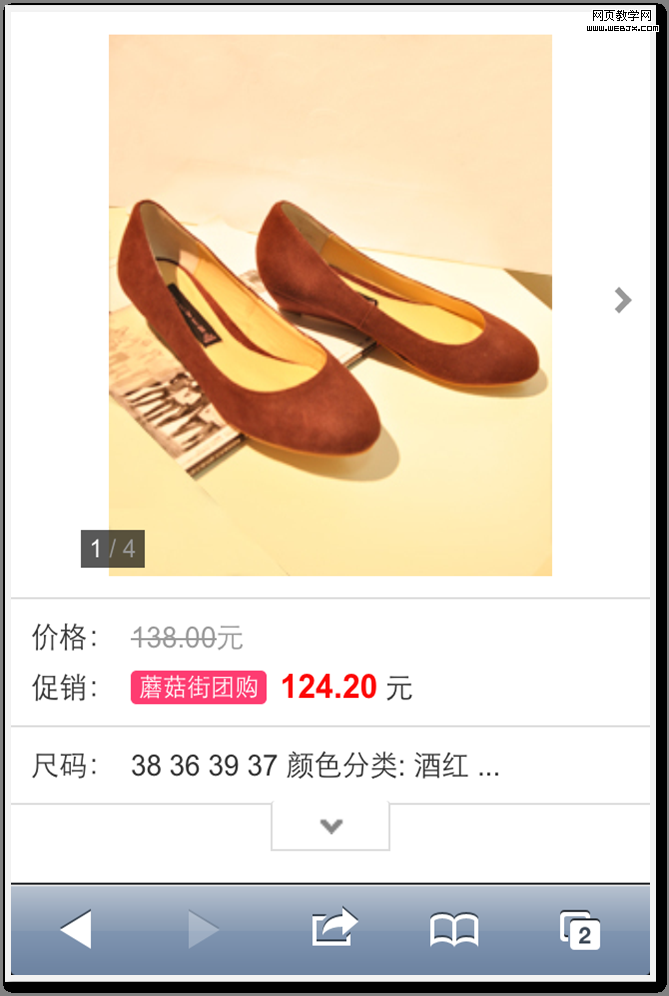Go back to the previous page

pyautogui.click(x=76, y=930)
